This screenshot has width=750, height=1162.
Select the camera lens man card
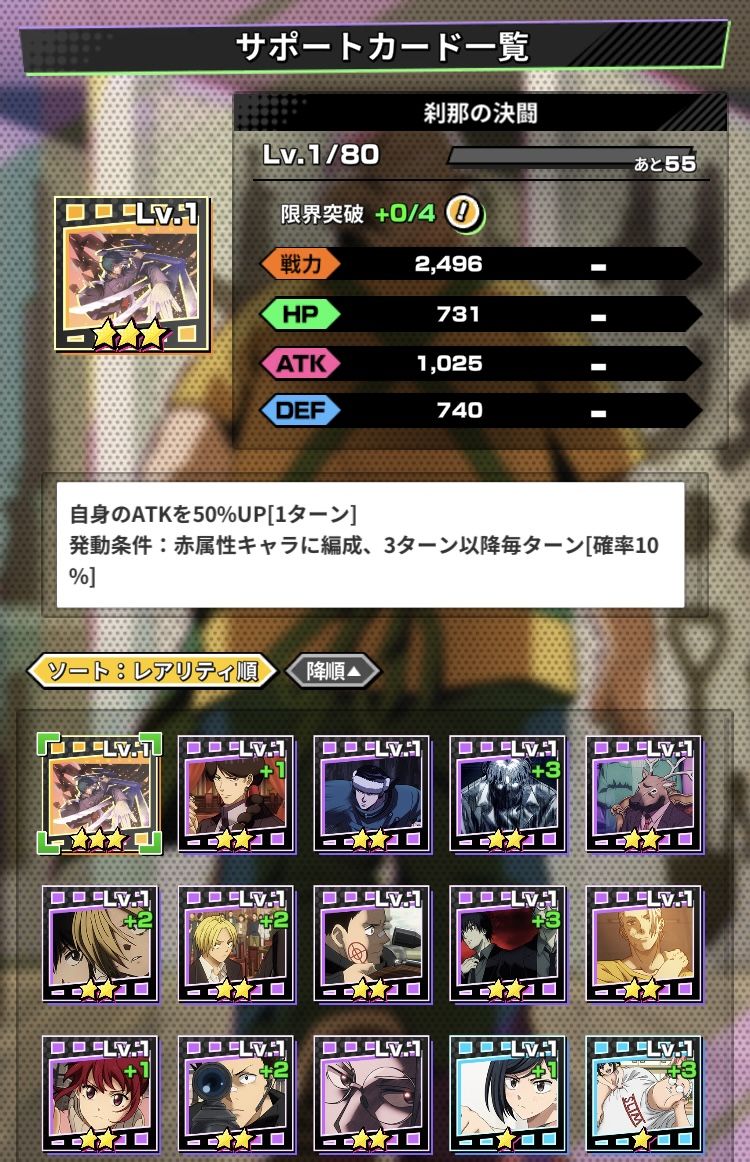click(x=235, y=1094)
